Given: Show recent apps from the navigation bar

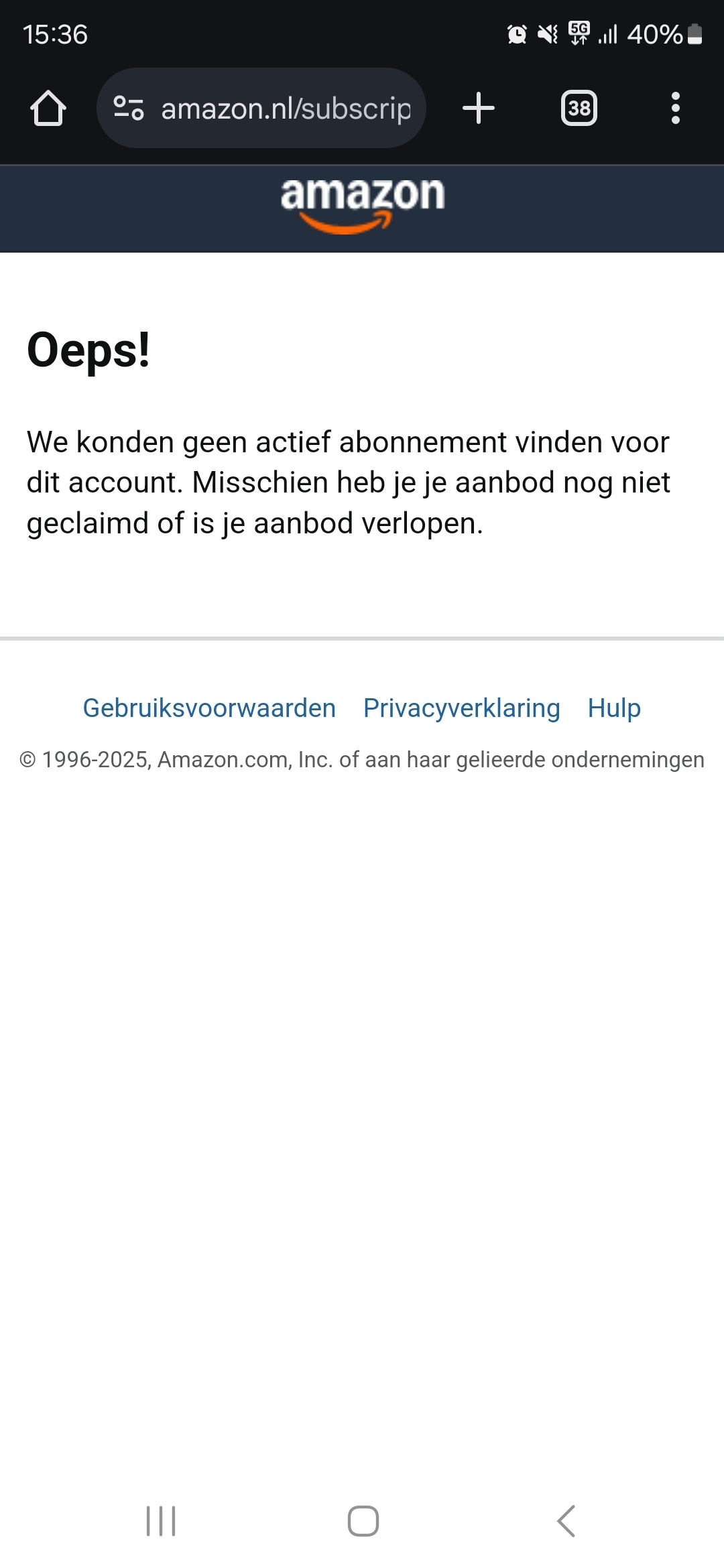Looking at the screenshot, I should (x=161, y=1521).
